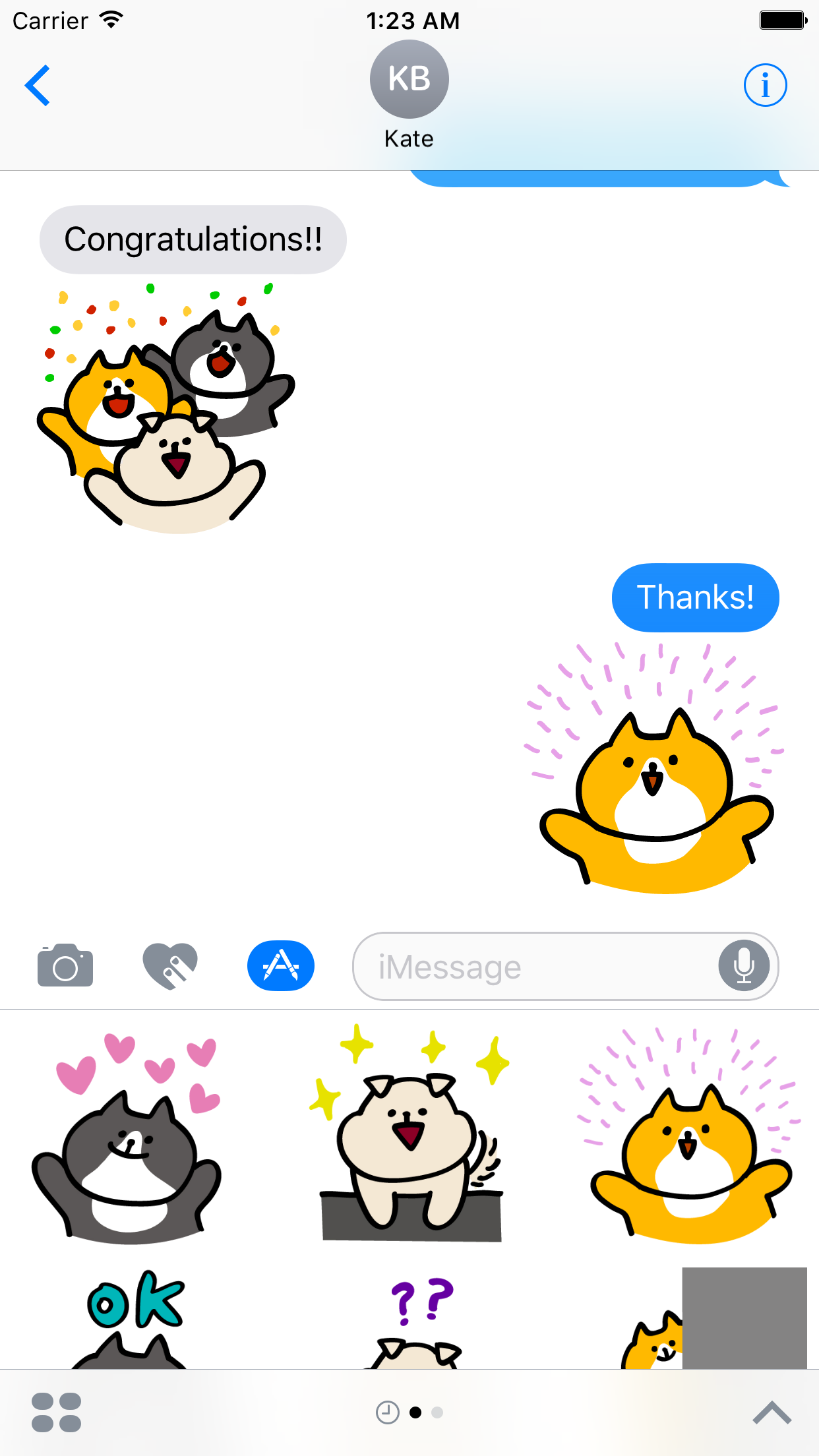Open Kate's contact details info icon
This screenshot has height=1456, width=819.
[765, 86]
